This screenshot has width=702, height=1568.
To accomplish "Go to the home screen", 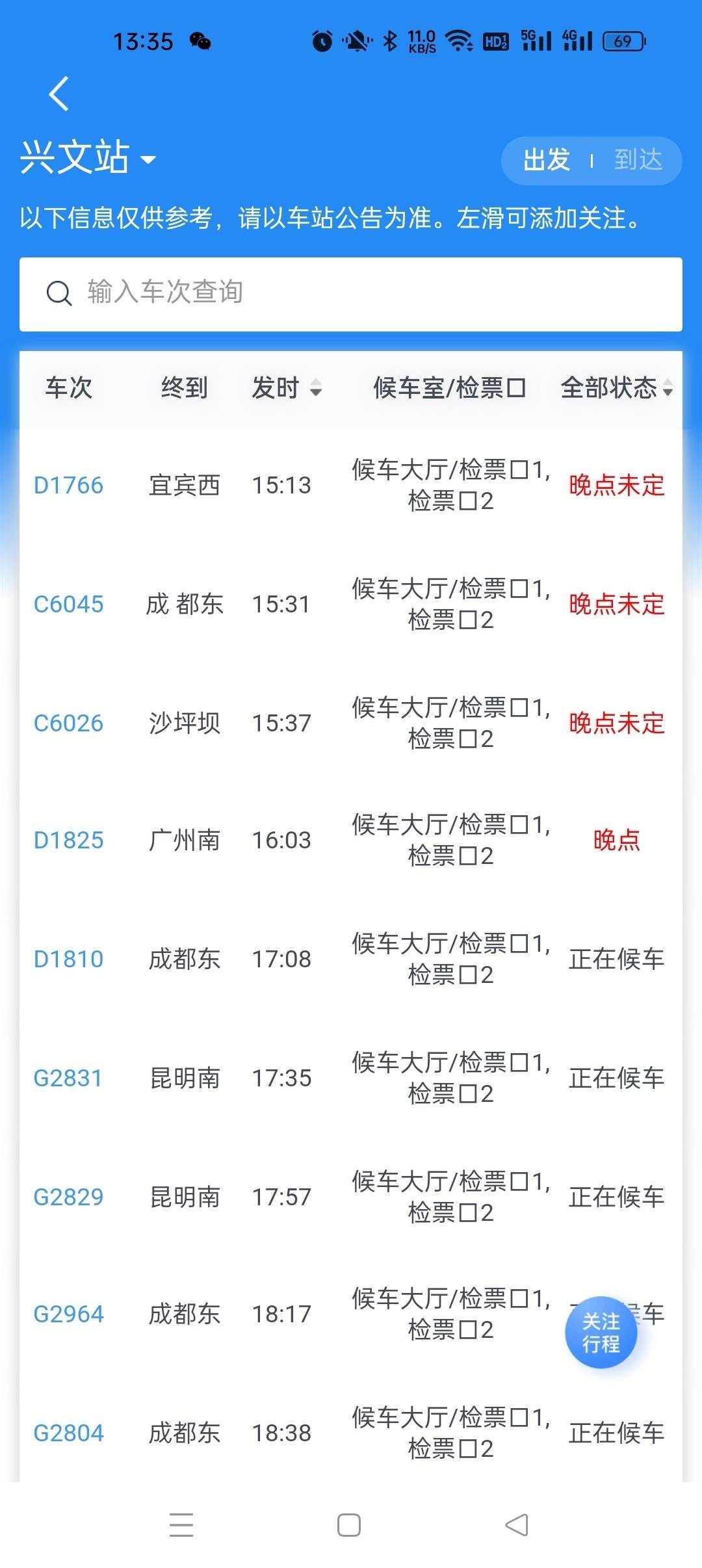I will [x=349, y=1524].
